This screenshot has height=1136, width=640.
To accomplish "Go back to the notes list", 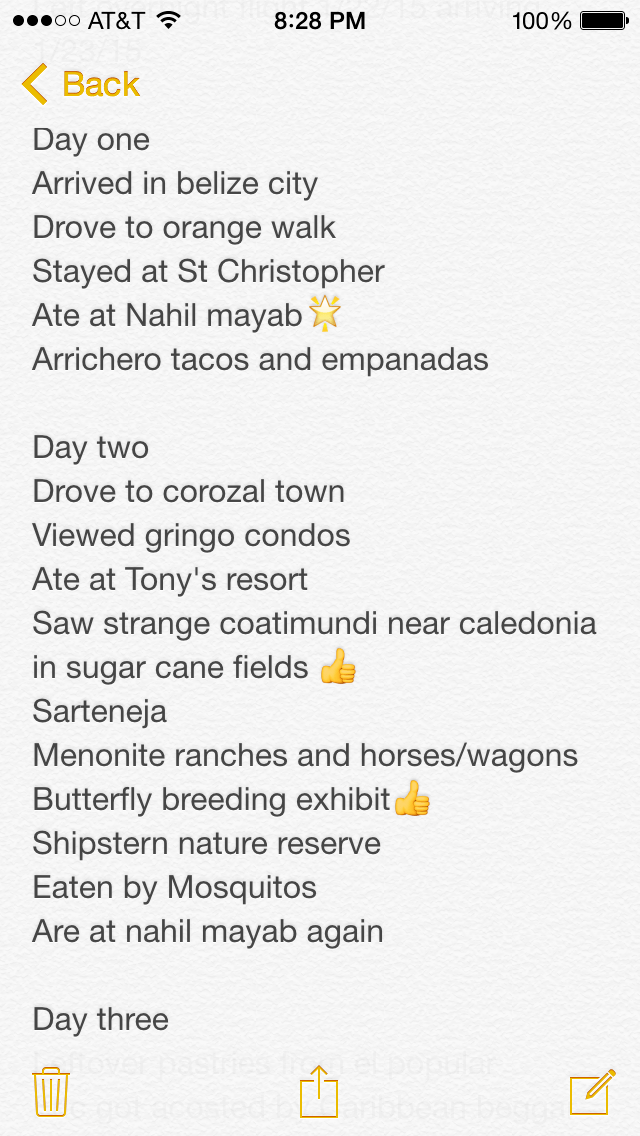I will click(80, 84).
